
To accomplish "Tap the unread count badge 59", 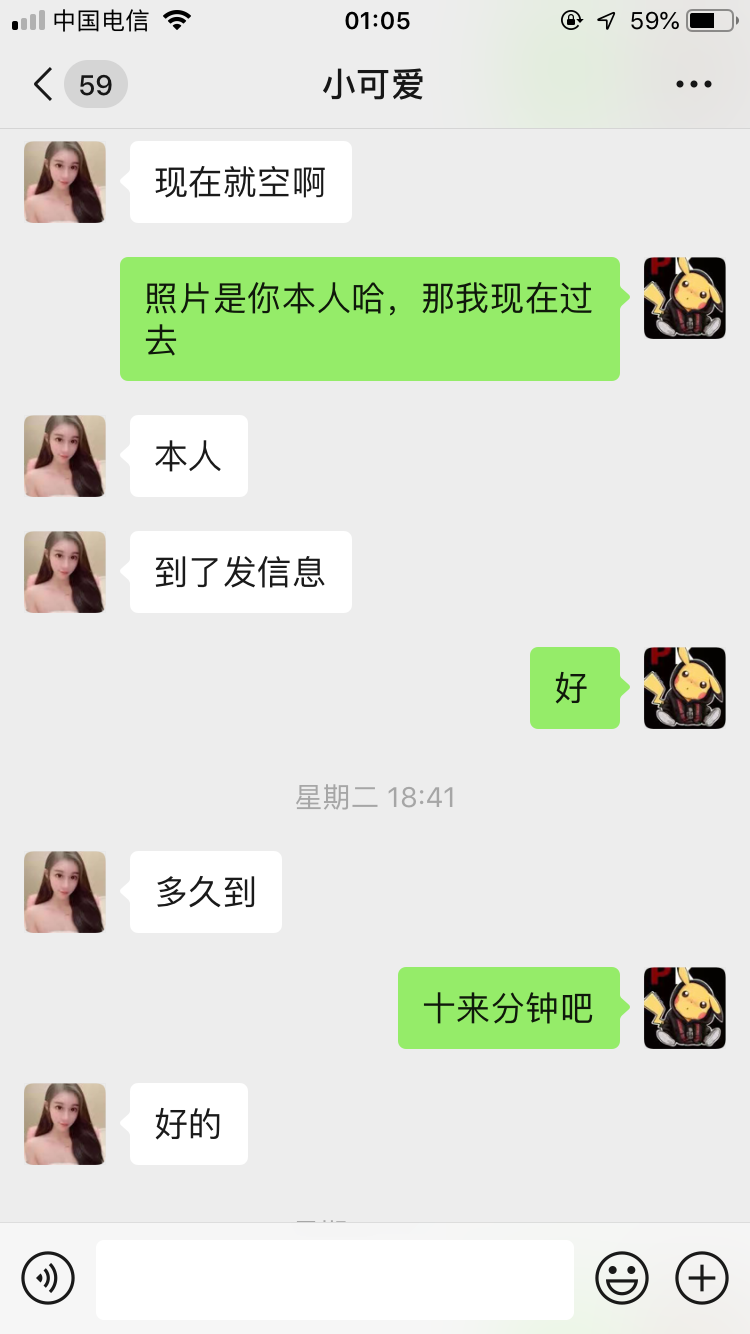I will coord(95,84).
